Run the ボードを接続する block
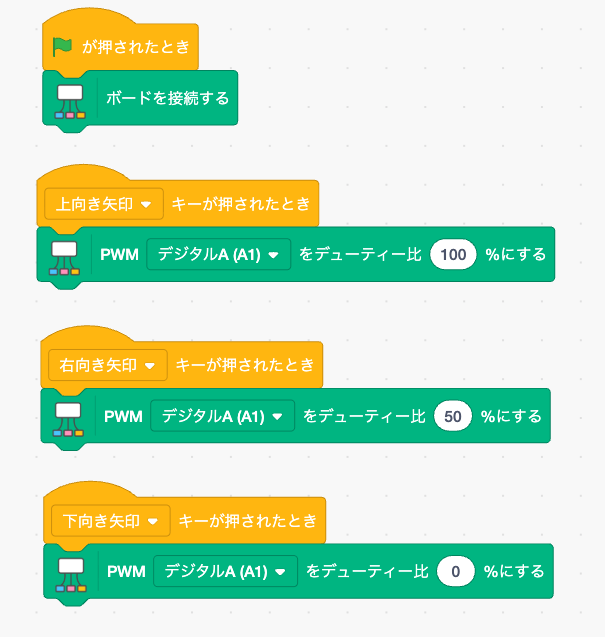This screenshot has height=637, width=605. click(x=167, y=98)
